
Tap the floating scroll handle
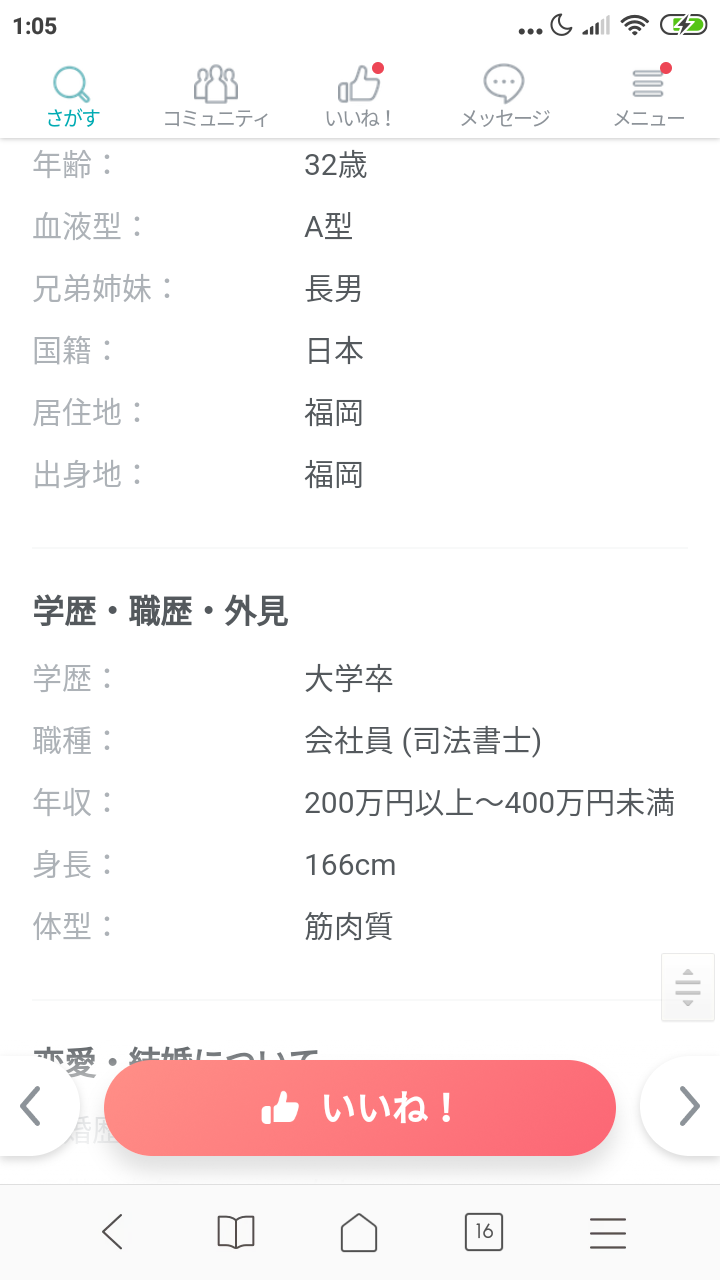(688, 987)
